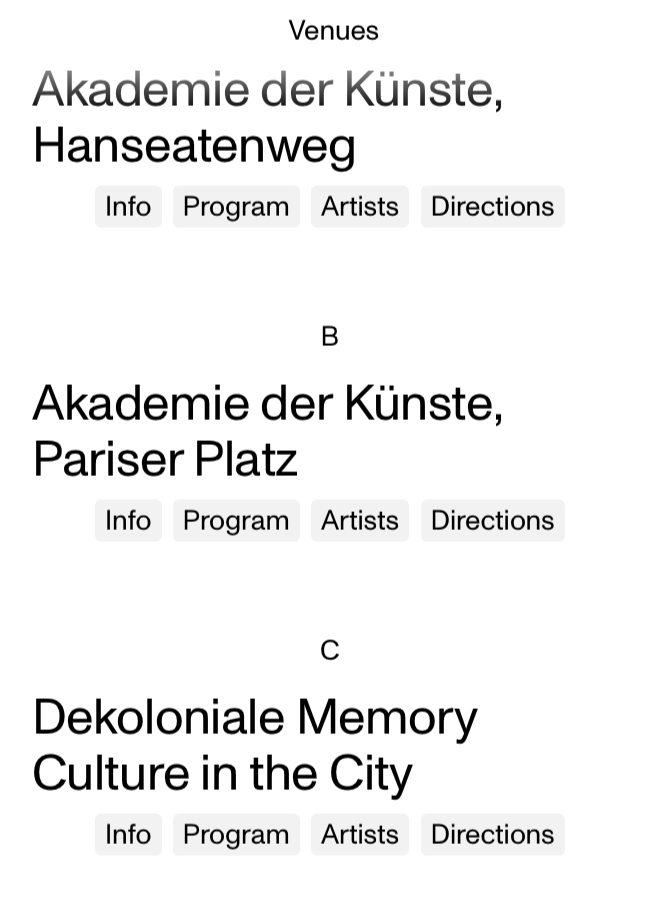Screen dimensions: 668x921
Task: Open Info for Akademie der Künste, Pariser Platz
Action: tap(128, 521)
